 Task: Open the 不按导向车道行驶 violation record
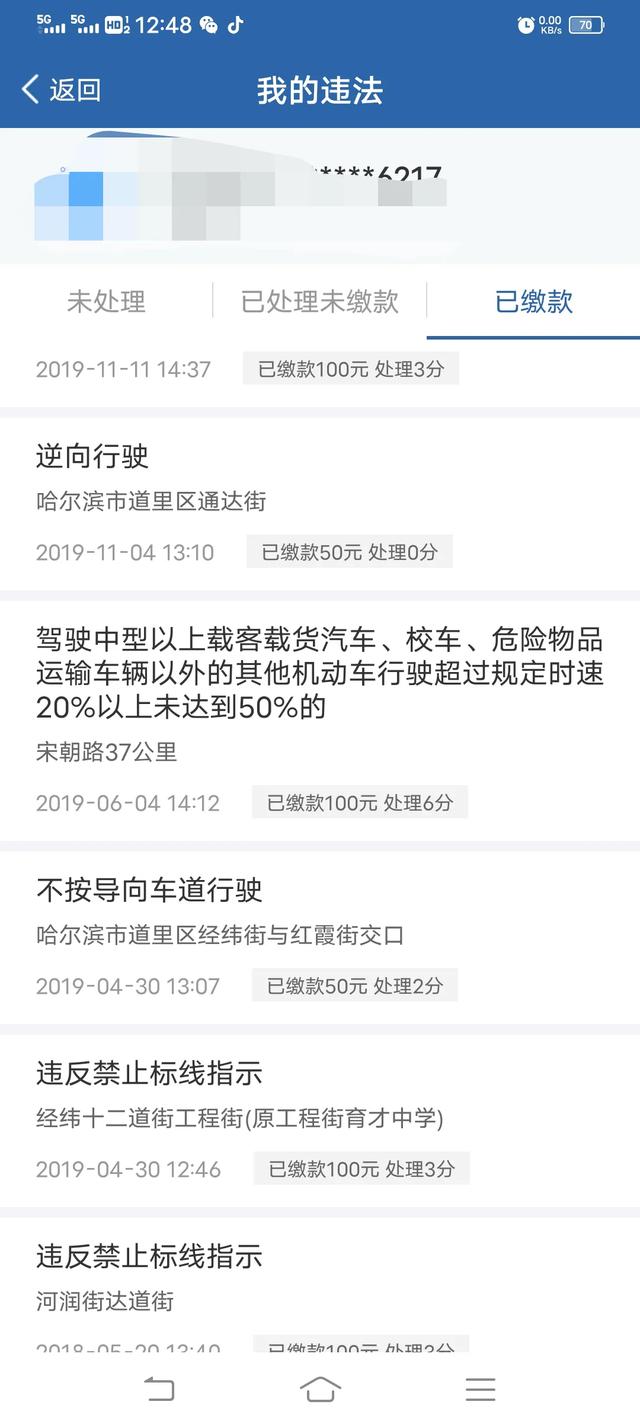click(x=320, y=938)
